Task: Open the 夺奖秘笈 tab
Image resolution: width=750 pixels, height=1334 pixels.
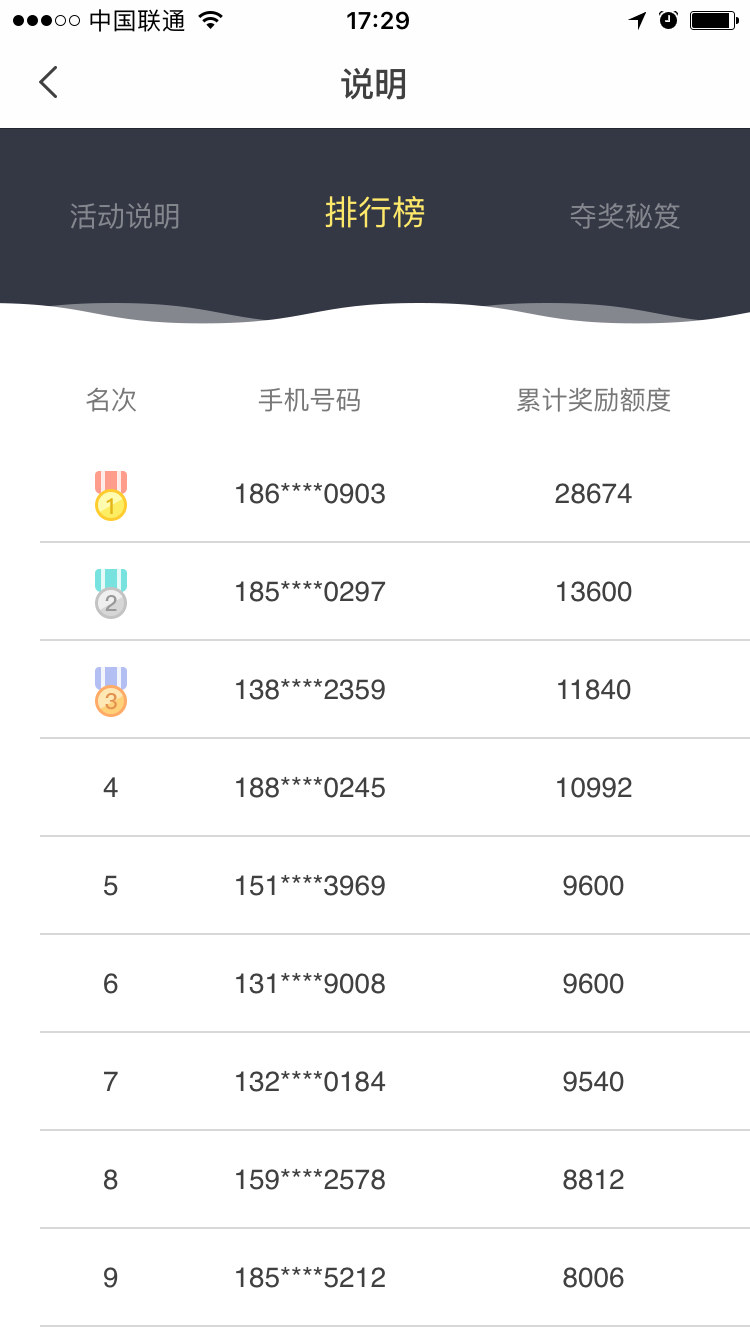Action: point(625,216)
